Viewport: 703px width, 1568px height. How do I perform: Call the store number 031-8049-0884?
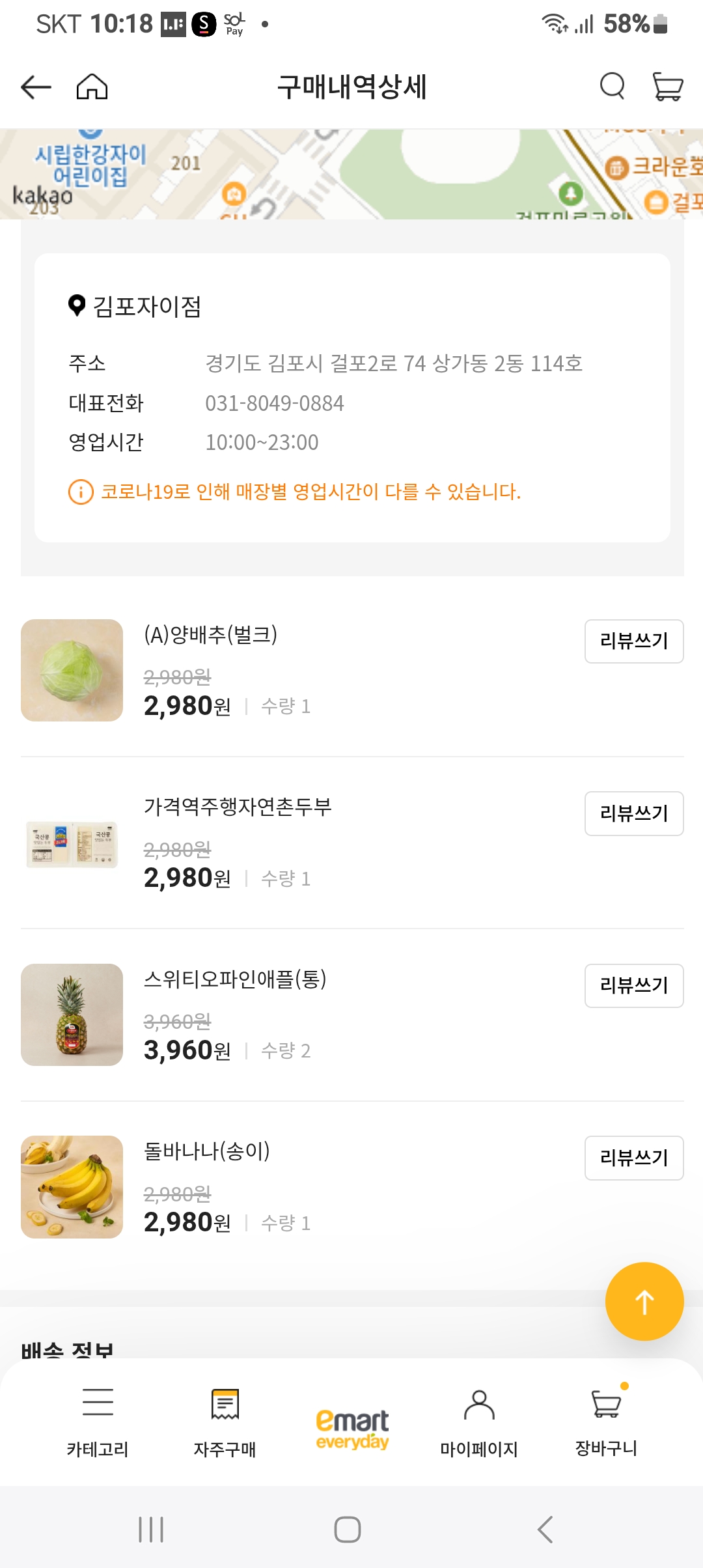coord(276,403)
